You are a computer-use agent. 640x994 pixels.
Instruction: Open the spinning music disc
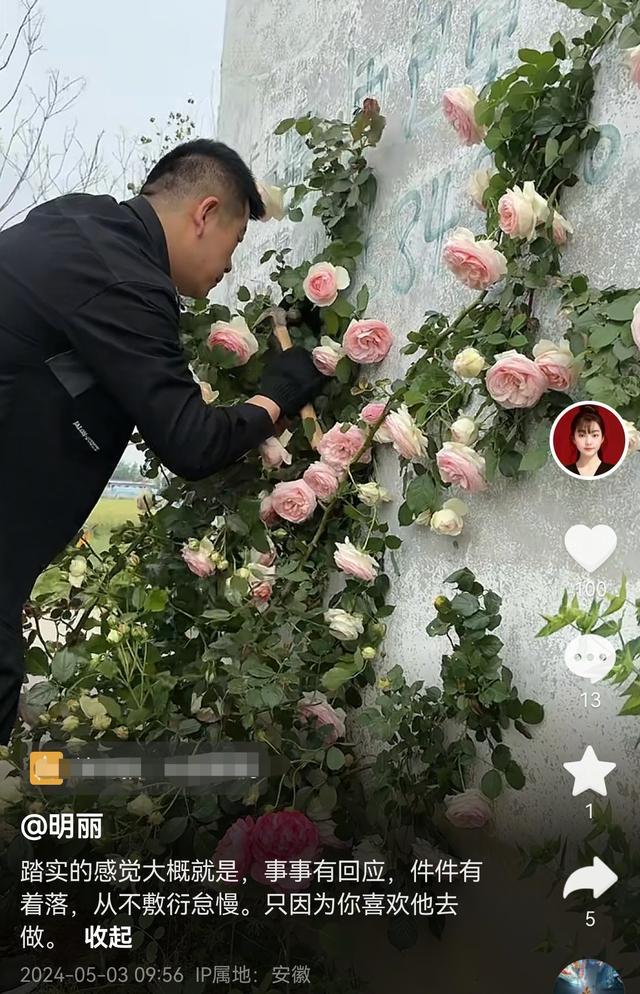(x=590, y=978)
